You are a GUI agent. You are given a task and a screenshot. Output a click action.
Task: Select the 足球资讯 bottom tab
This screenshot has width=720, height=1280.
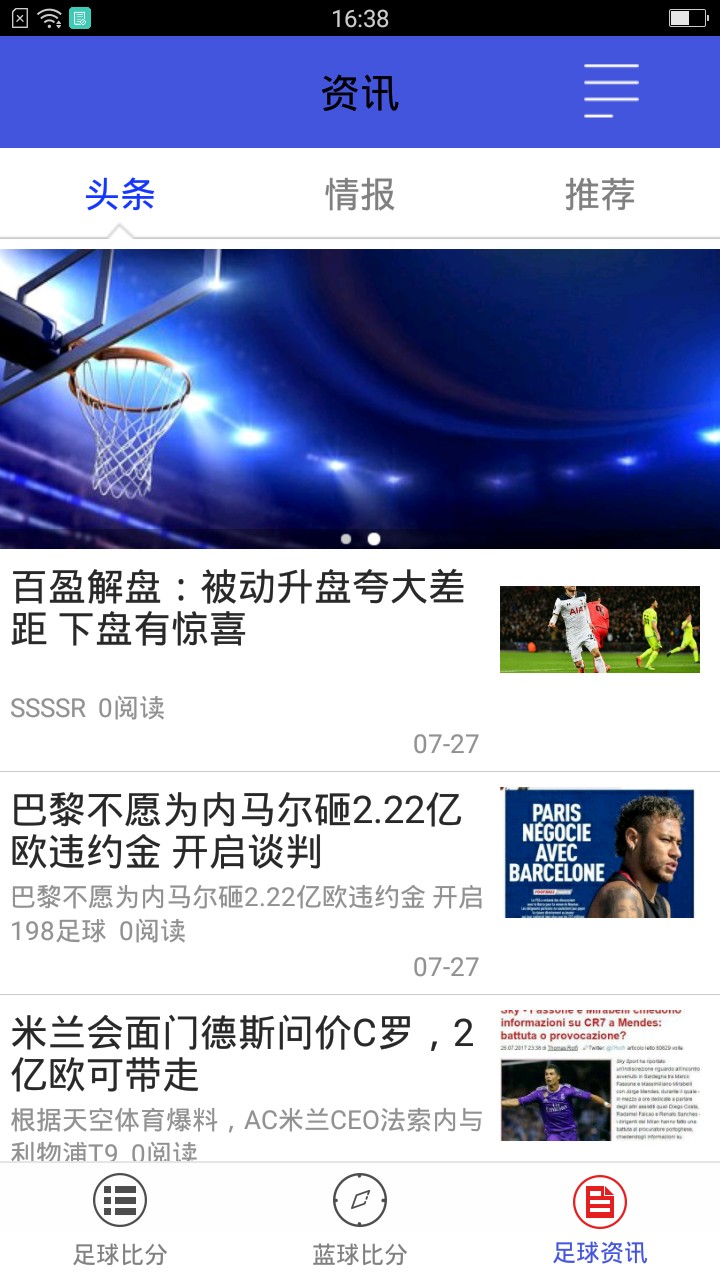click(600, 1220)
